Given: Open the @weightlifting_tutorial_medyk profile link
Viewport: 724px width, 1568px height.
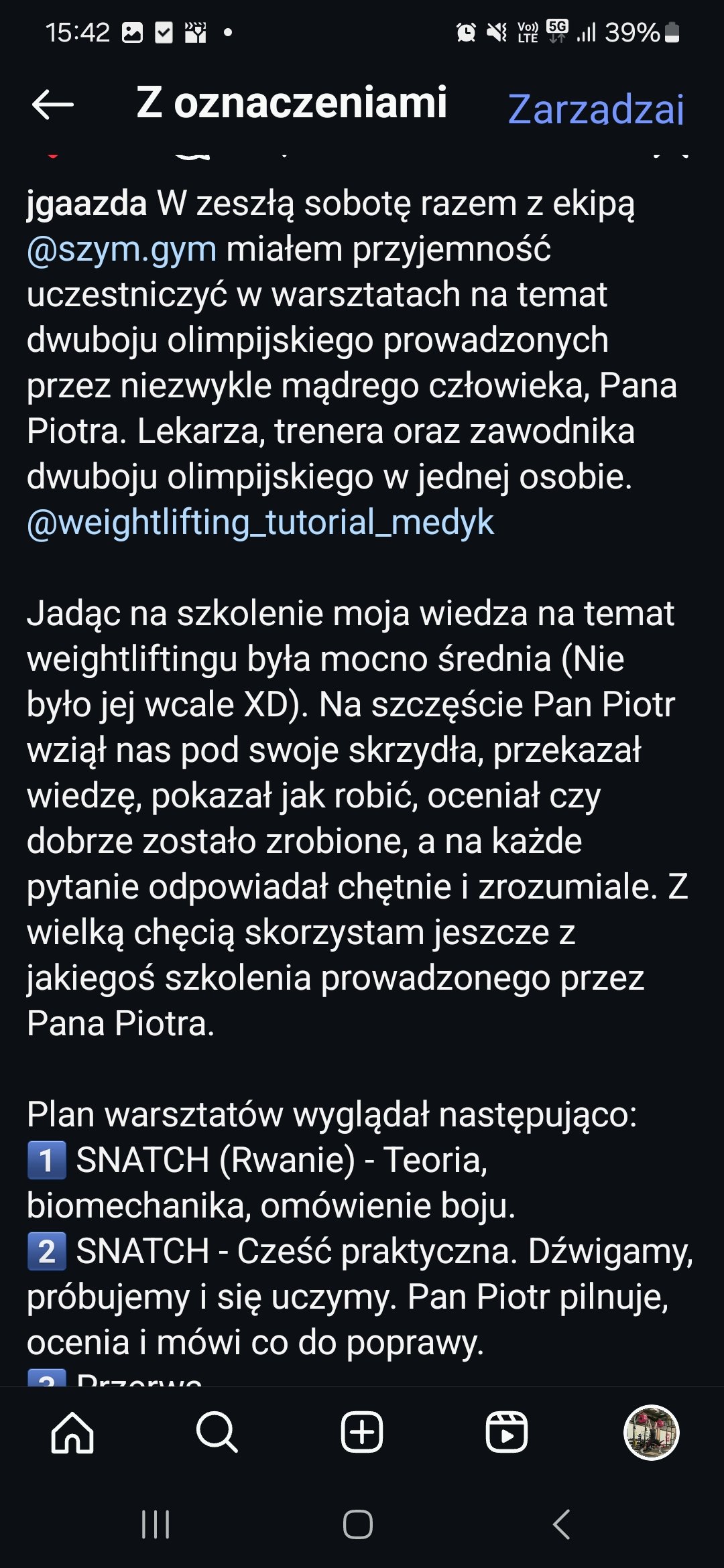Looking at the screenshot, I should click(x=260, y=523).
